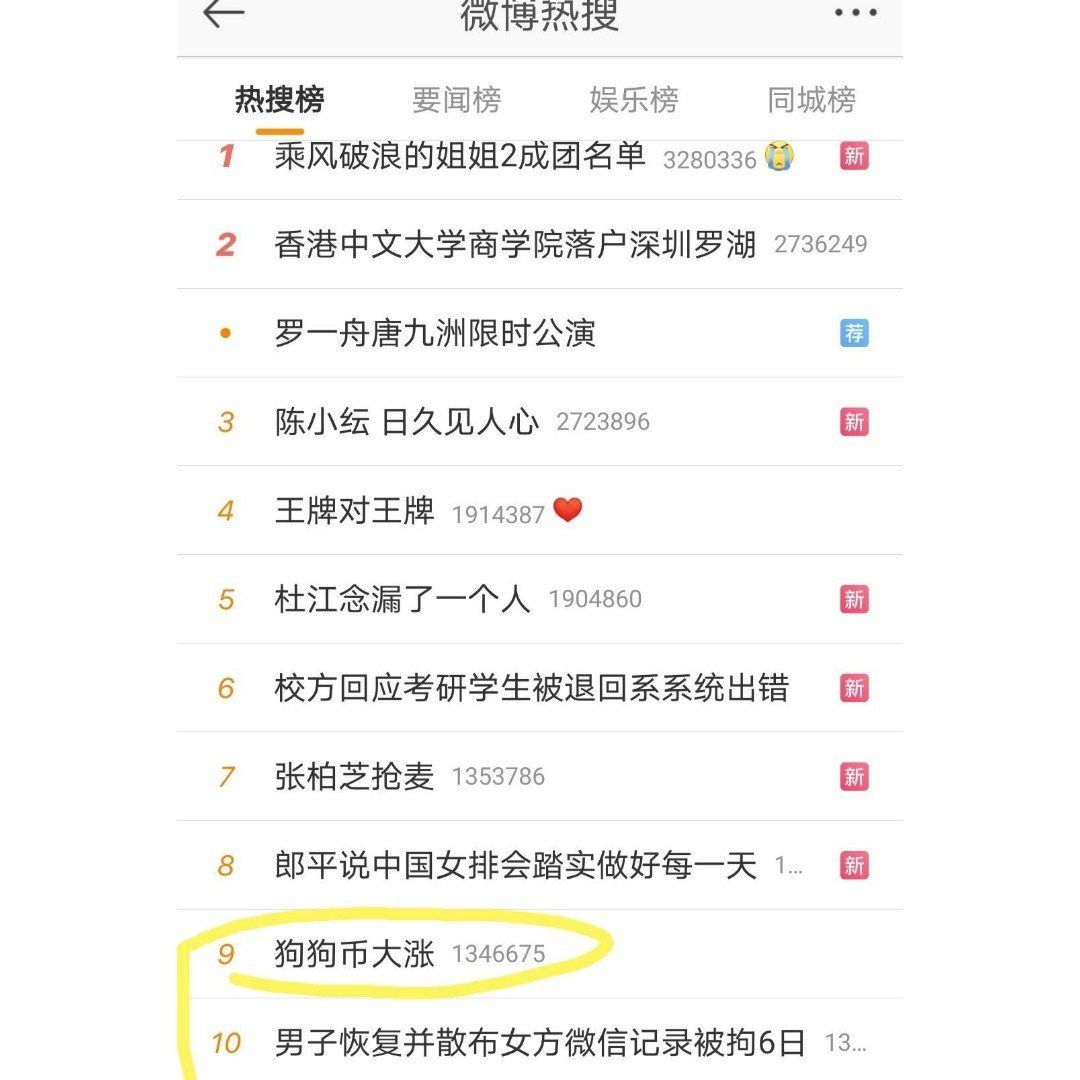
Task: Switch to the 要闻榜 tab
Action: (456, 100)
